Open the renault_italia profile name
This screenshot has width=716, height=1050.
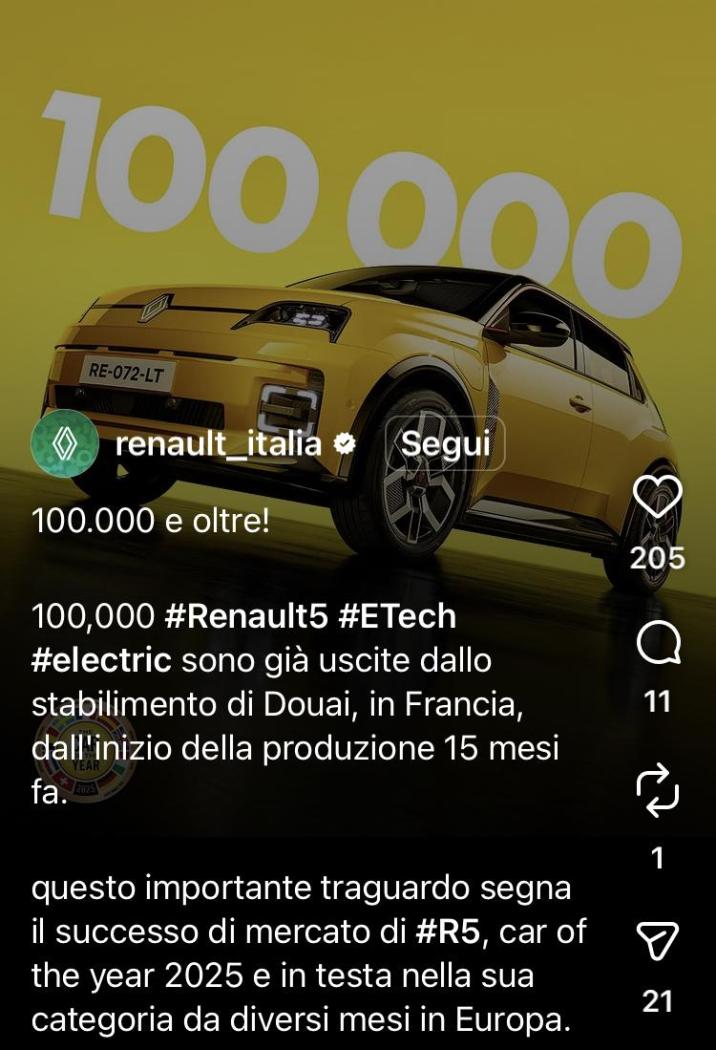click(x=218, y=444)
